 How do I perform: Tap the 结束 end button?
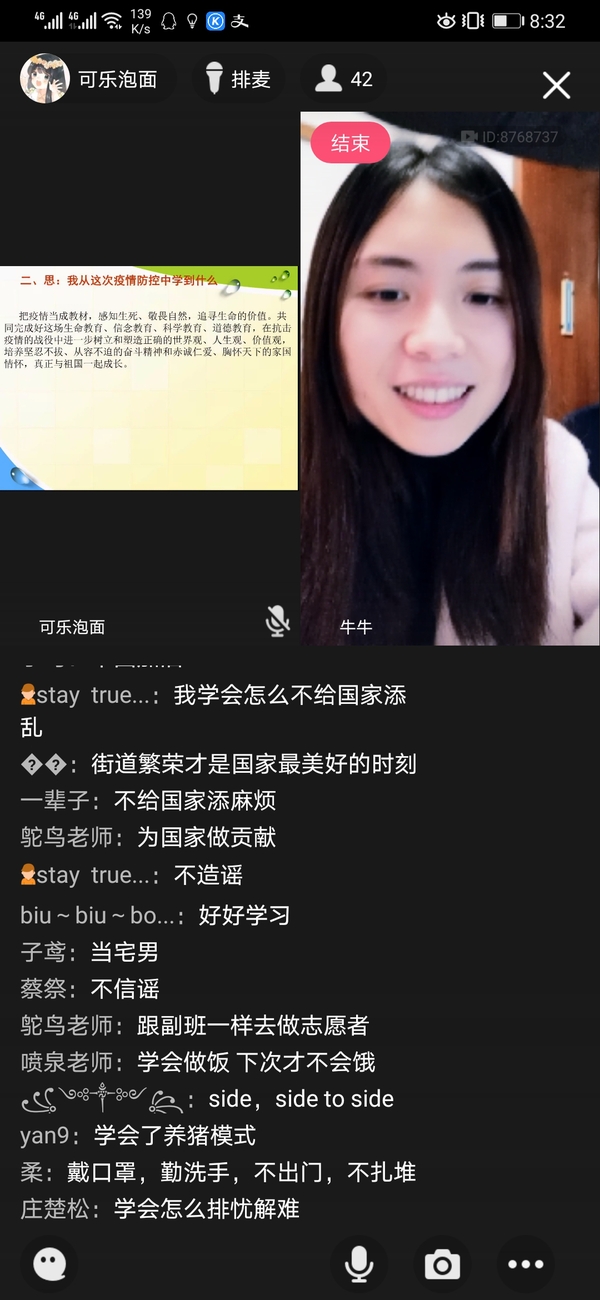pyautogui.click(x=349, y=143)
